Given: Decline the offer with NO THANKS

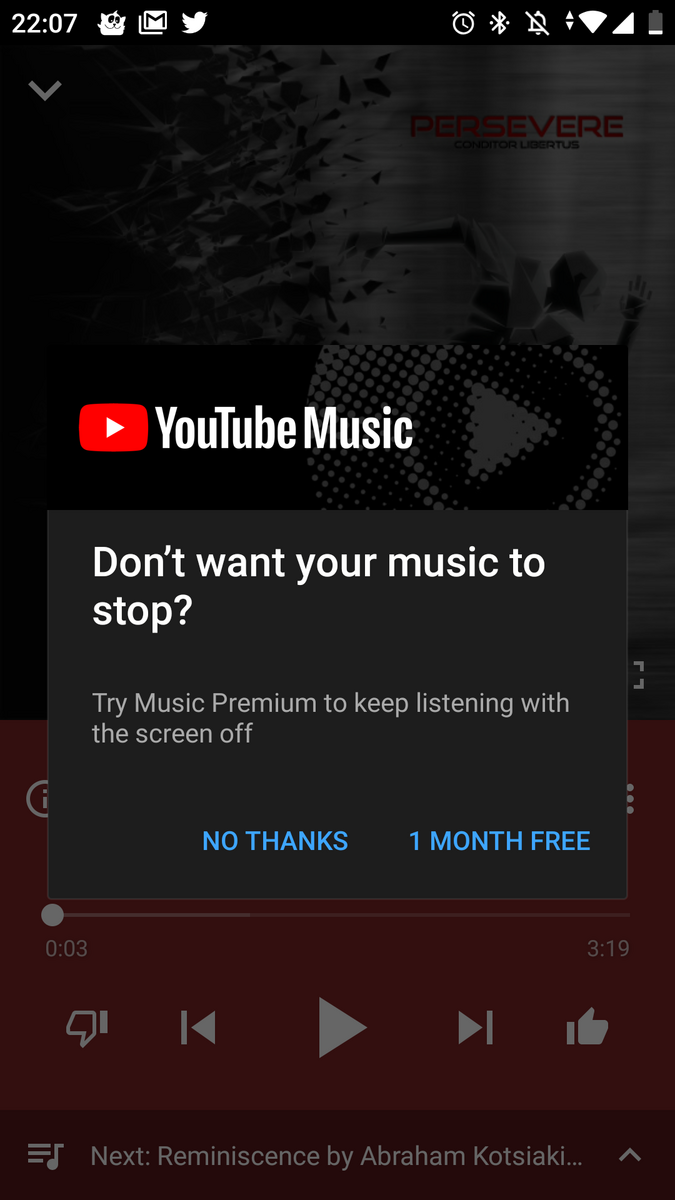Looking at the screenshot, I should coord(275,841).
